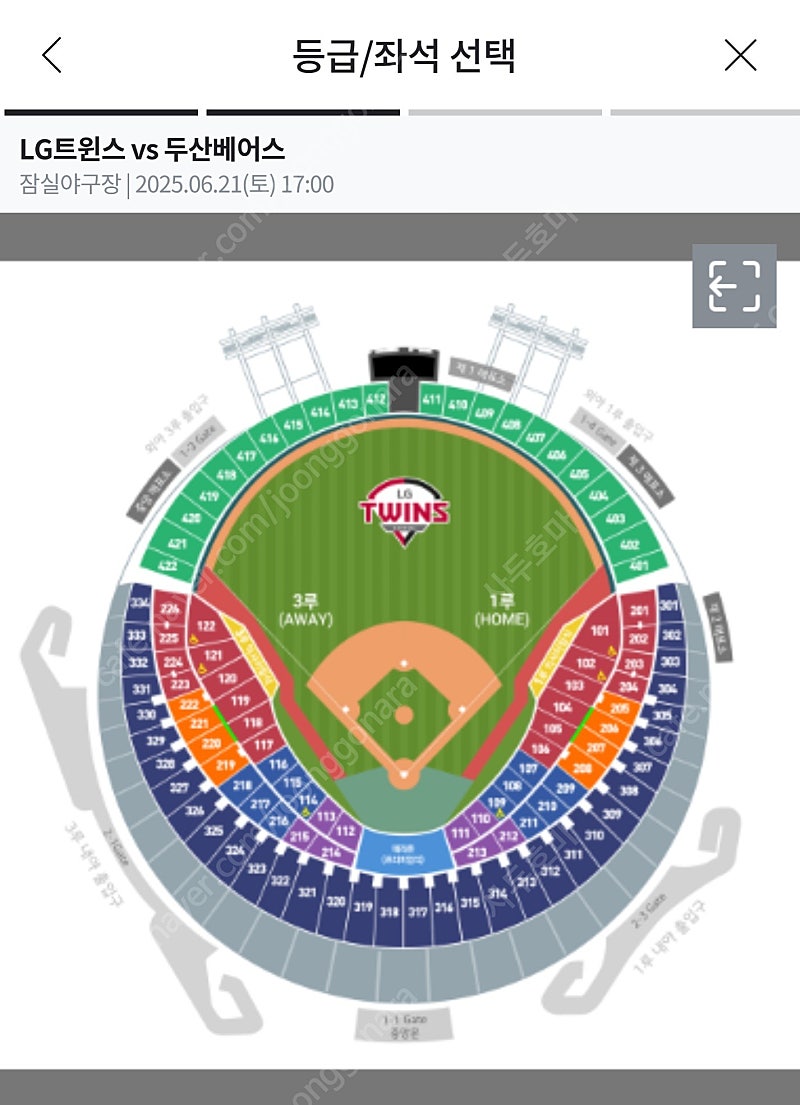Pick red section 122 on the away side
This screenshot has height=1105, width=800.
click(x=207, y=626)
